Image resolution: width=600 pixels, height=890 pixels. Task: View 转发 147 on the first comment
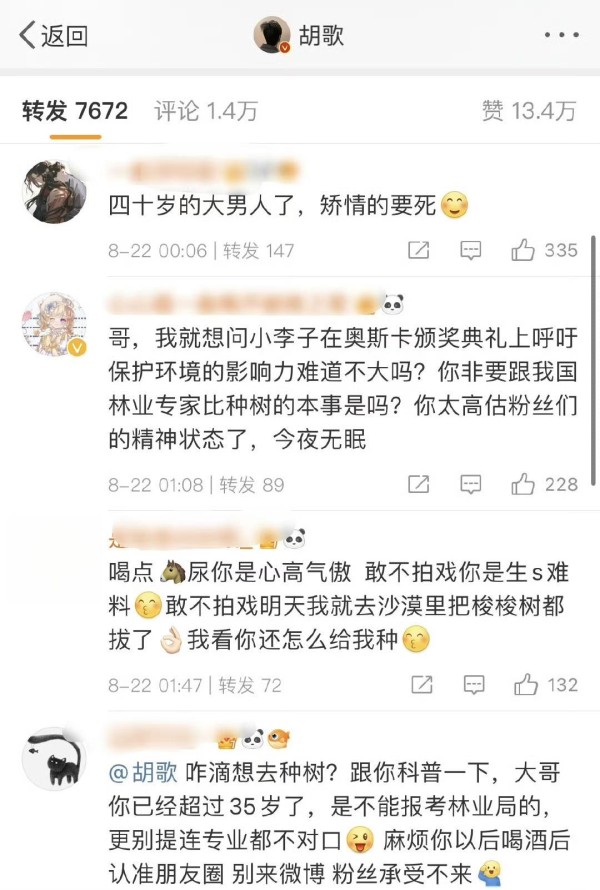pyautogui.click(x=258, y=250)
